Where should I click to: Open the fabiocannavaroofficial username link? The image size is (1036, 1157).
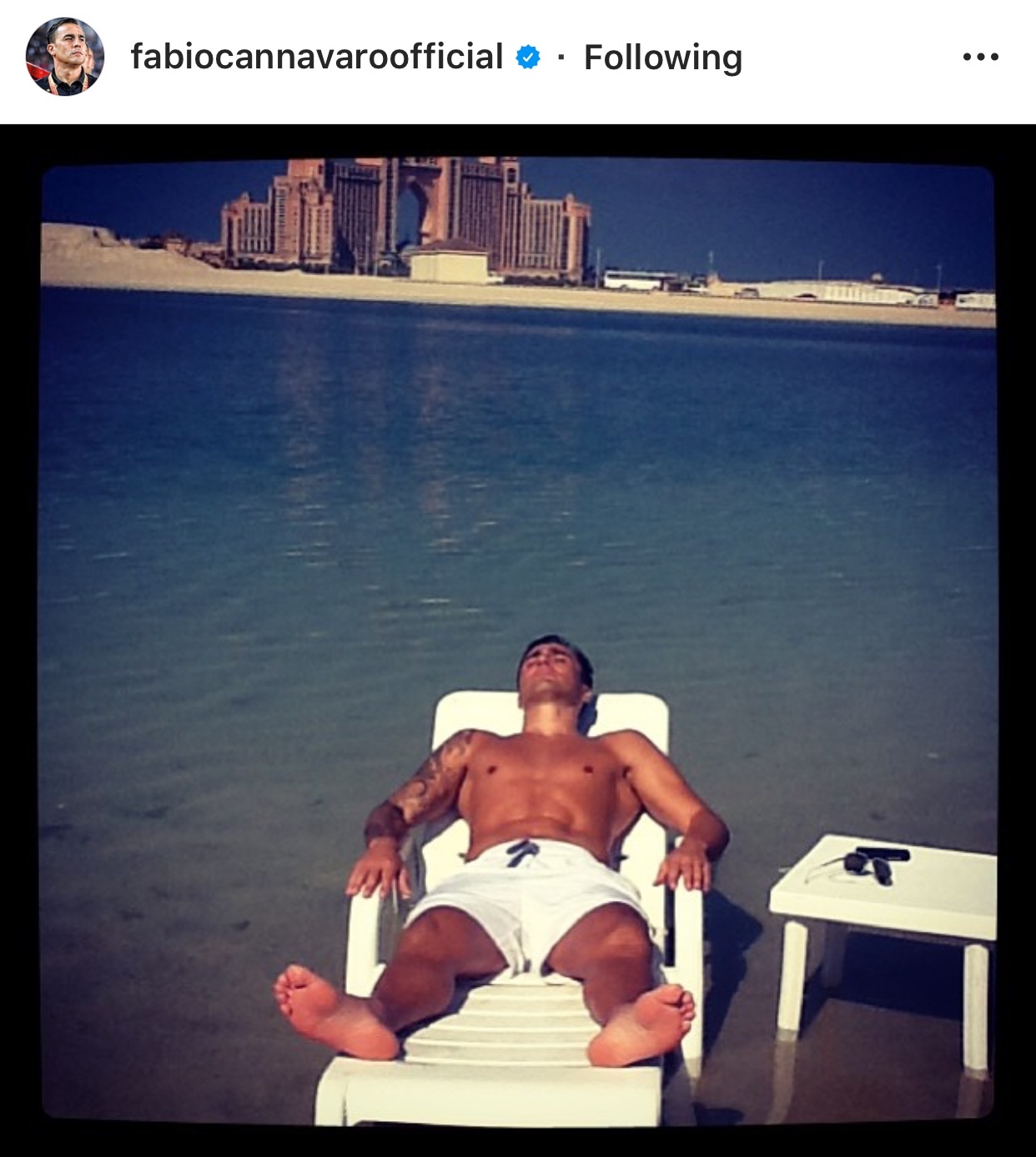click(x=317, y=58)
